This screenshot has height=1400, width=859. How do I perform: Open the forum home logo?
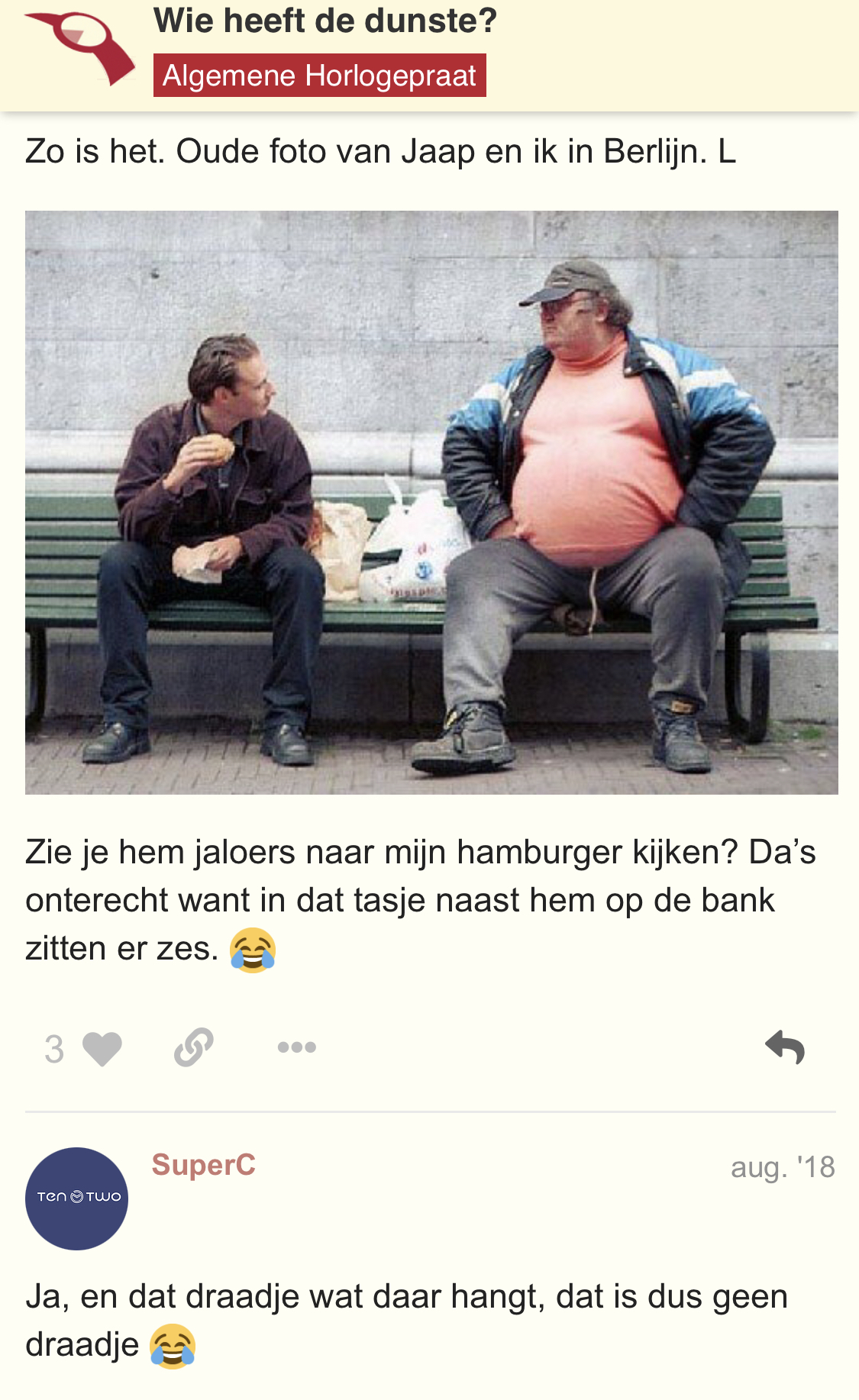click(79, 47)
